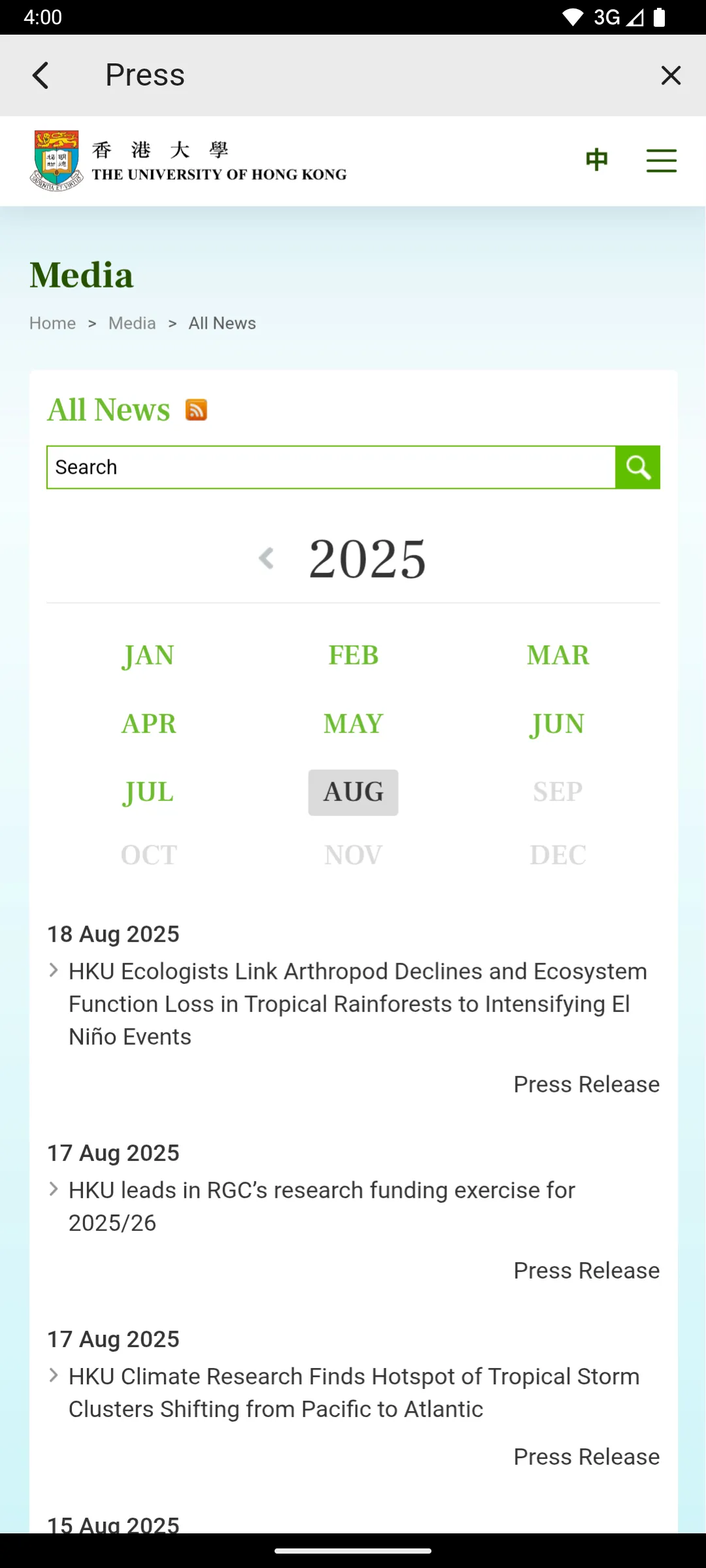
Task: Select JUN in the month grid
Action: point(558,724)
